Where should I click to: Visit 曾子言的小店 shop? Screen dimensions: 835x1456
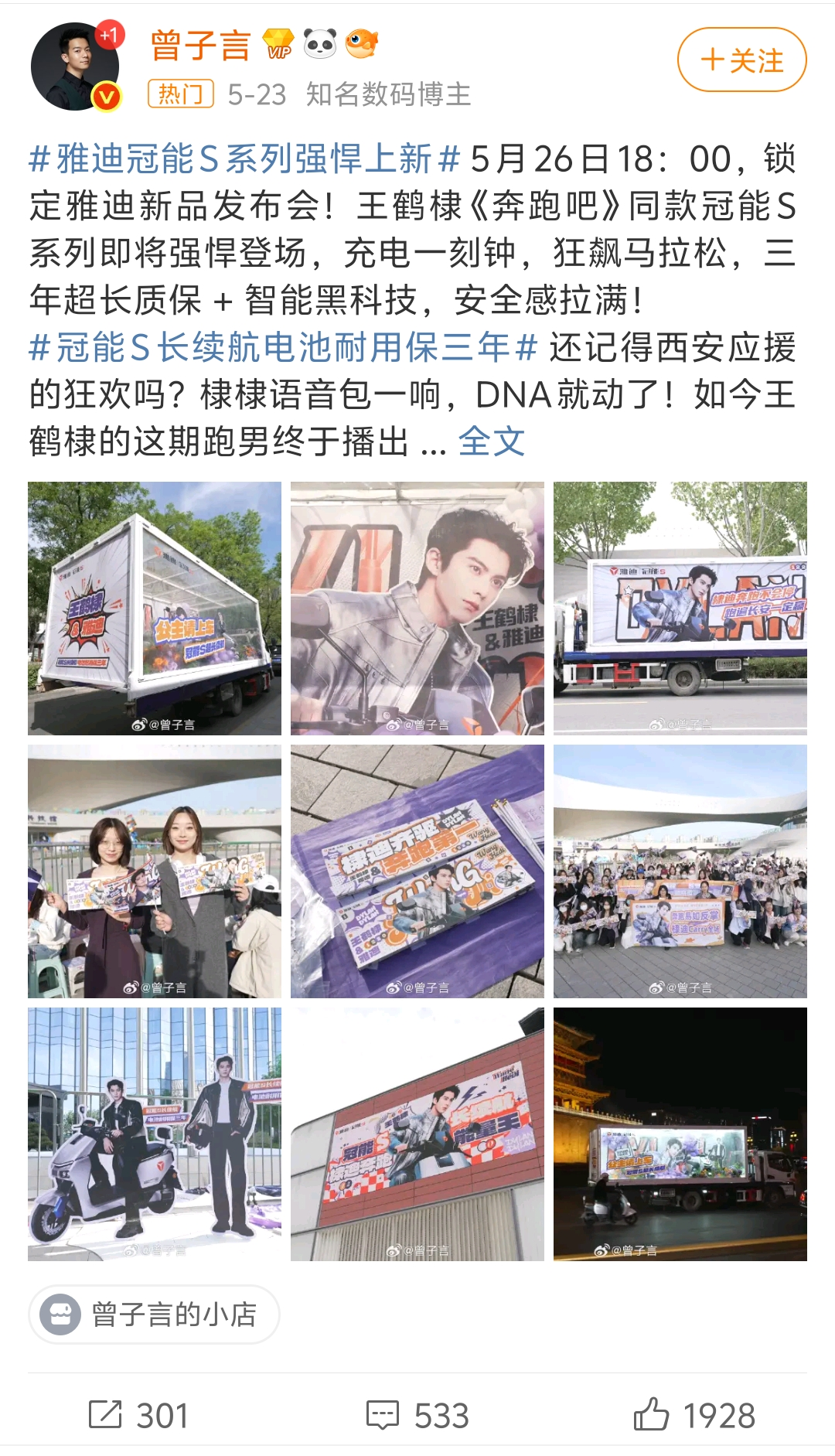pyautogui.click(x=155, y=1314)
